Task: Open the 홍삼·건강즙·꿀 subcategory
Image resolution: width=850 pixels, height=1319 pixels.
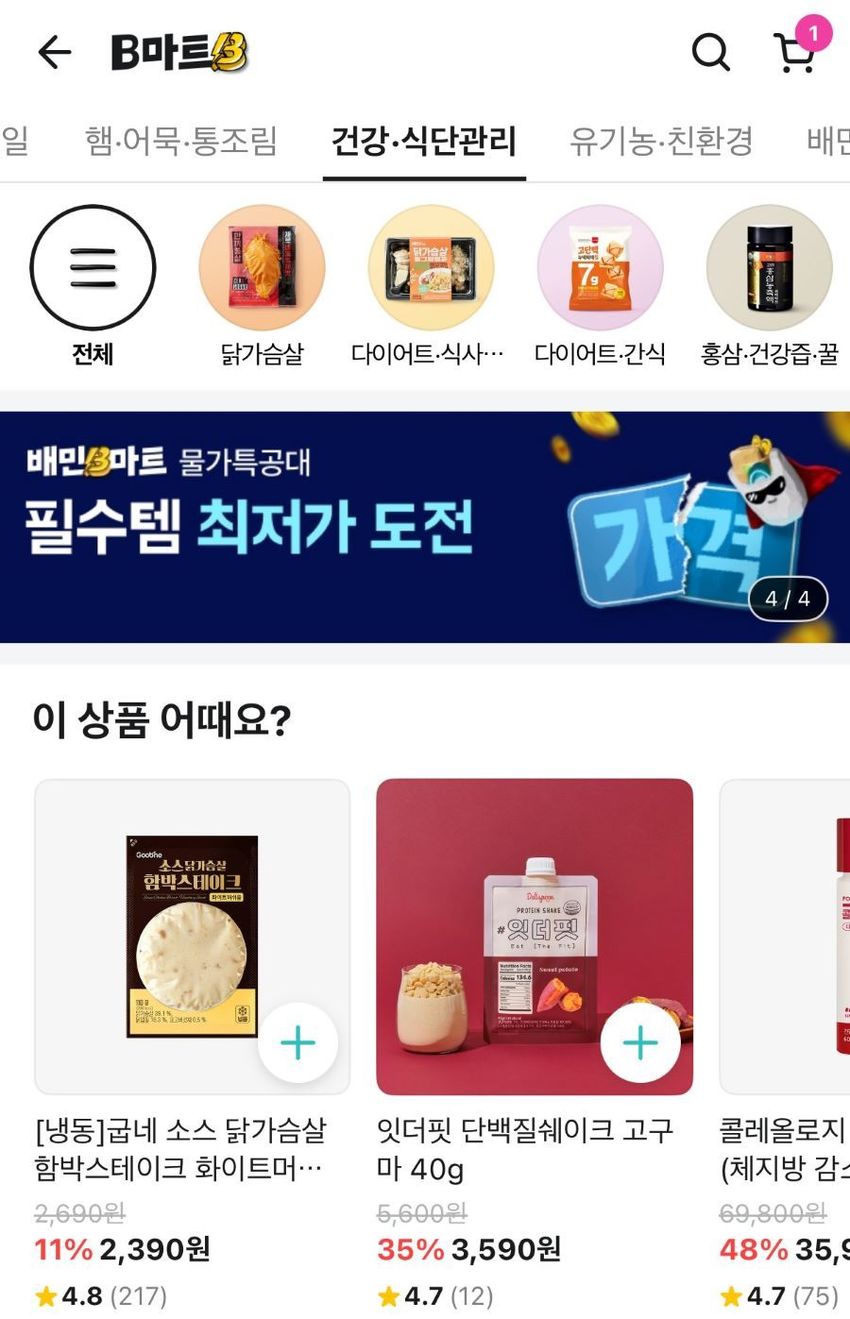Action: click(769, 268)
